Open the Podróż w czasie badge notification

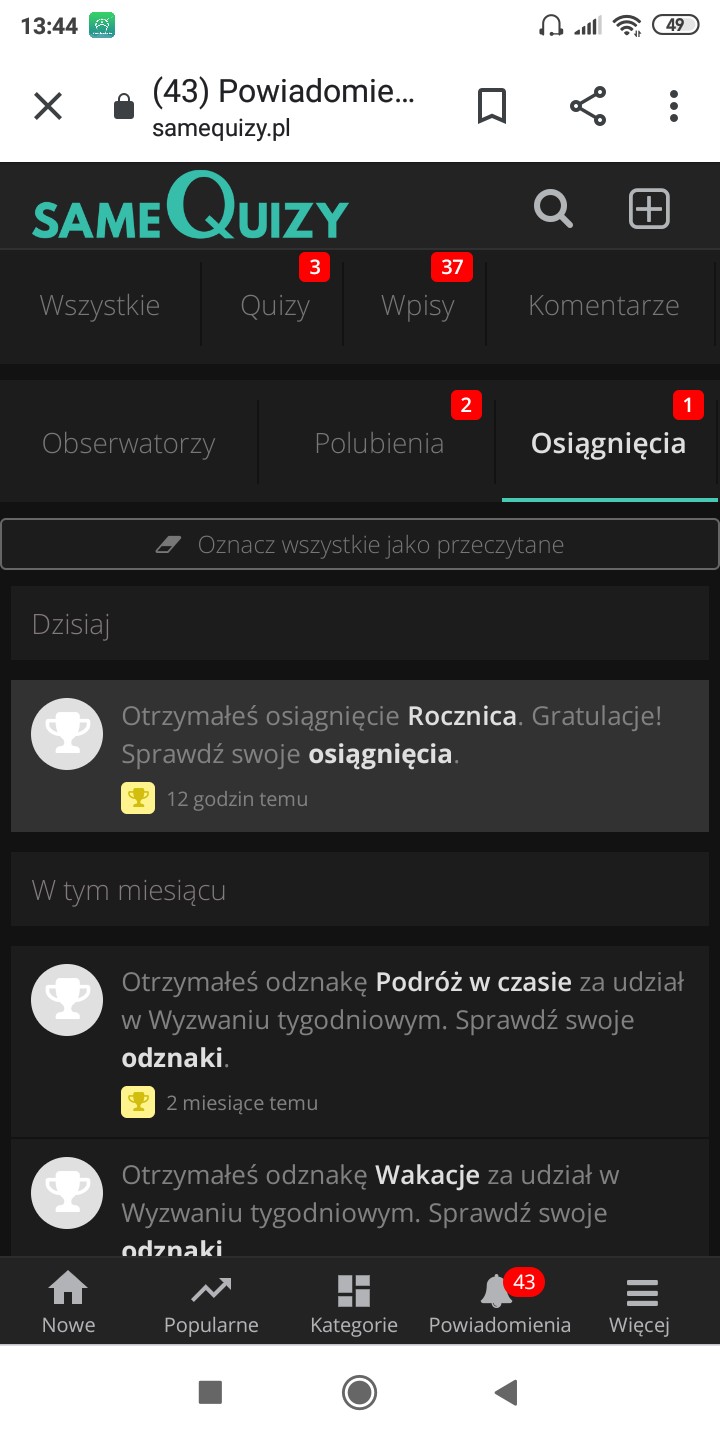360,1041
